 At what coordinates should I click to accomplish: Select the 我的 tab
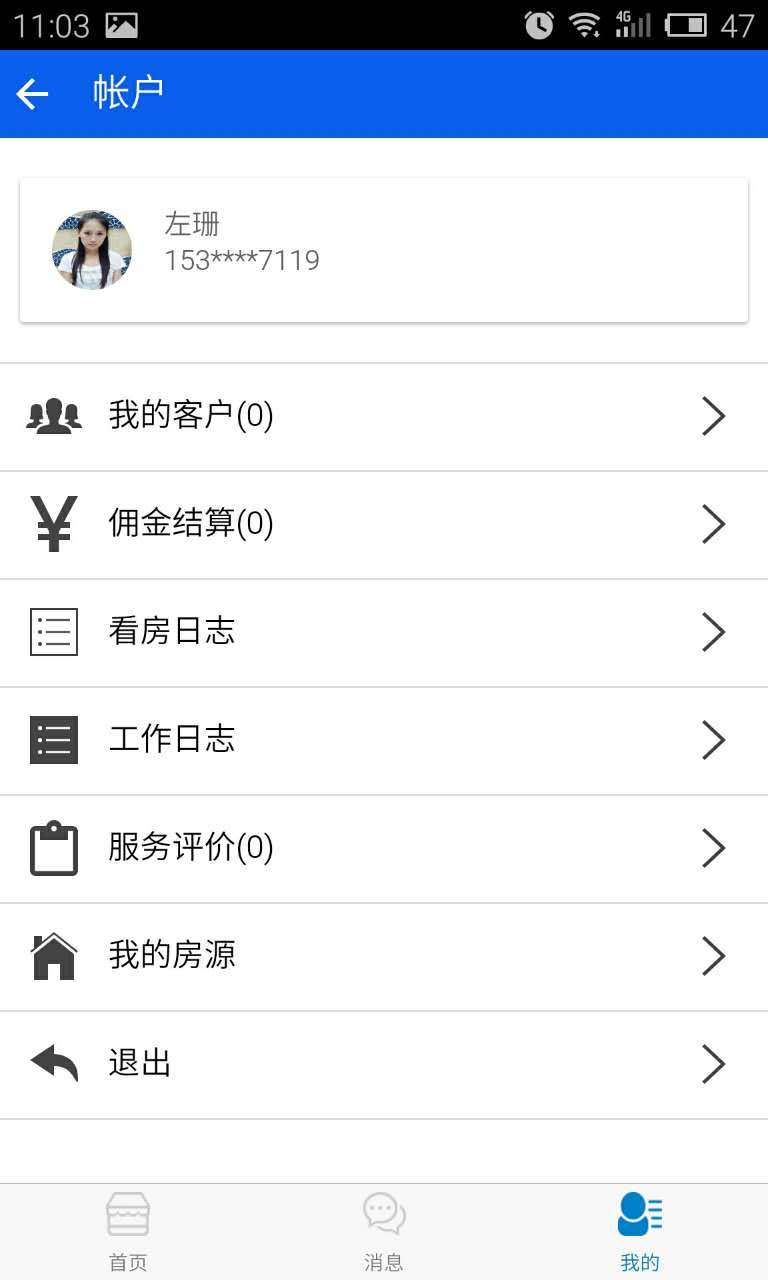[x=640, y=1232]
